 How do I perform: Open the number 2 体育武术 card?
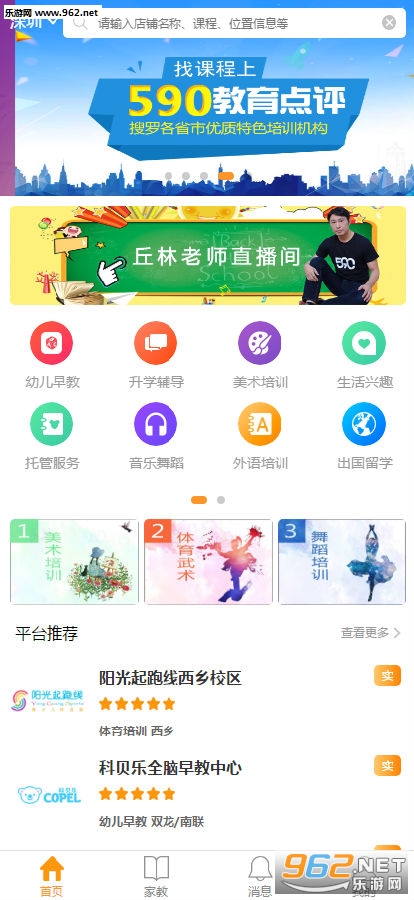pos(208,561)
